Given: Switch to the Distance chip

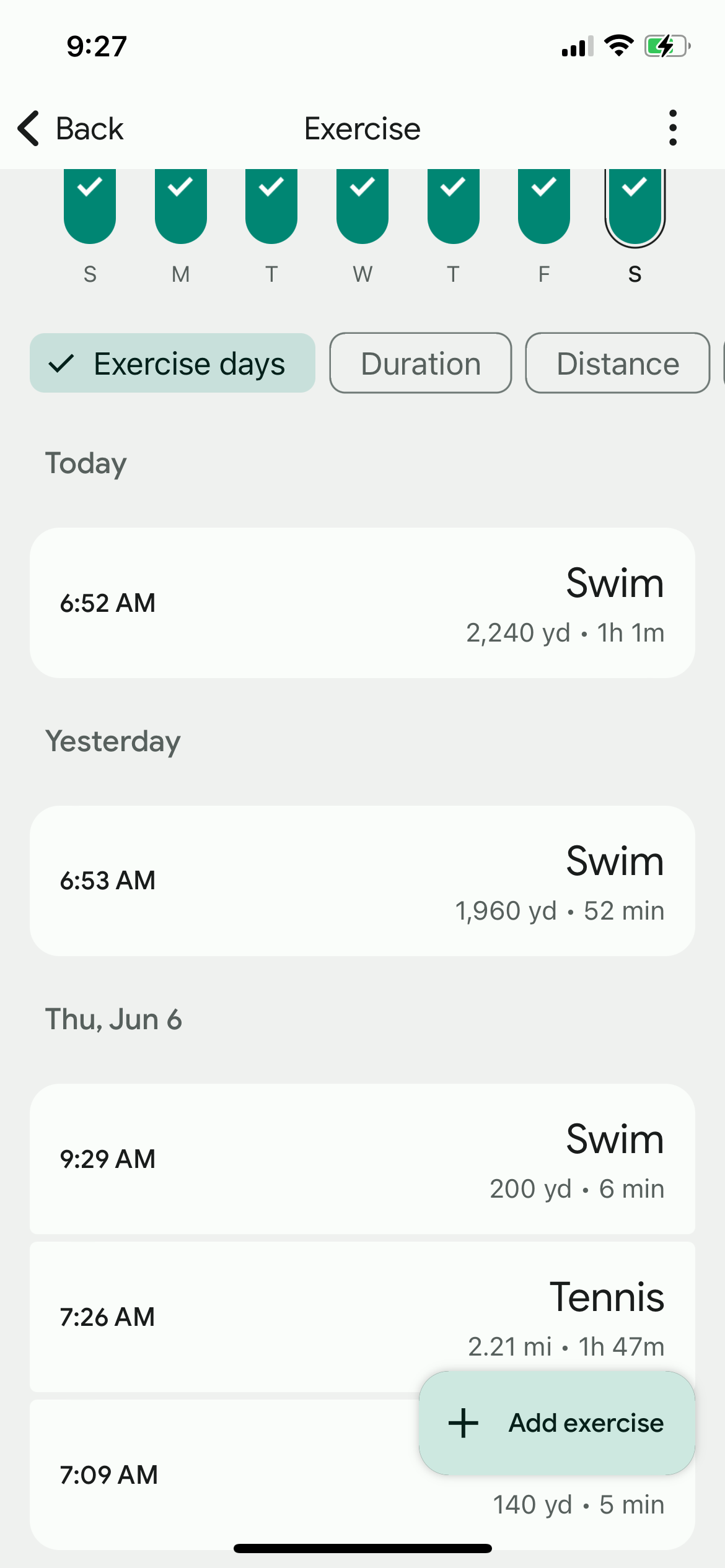Looking at the screenshot, I should click(x=617, y=364).
